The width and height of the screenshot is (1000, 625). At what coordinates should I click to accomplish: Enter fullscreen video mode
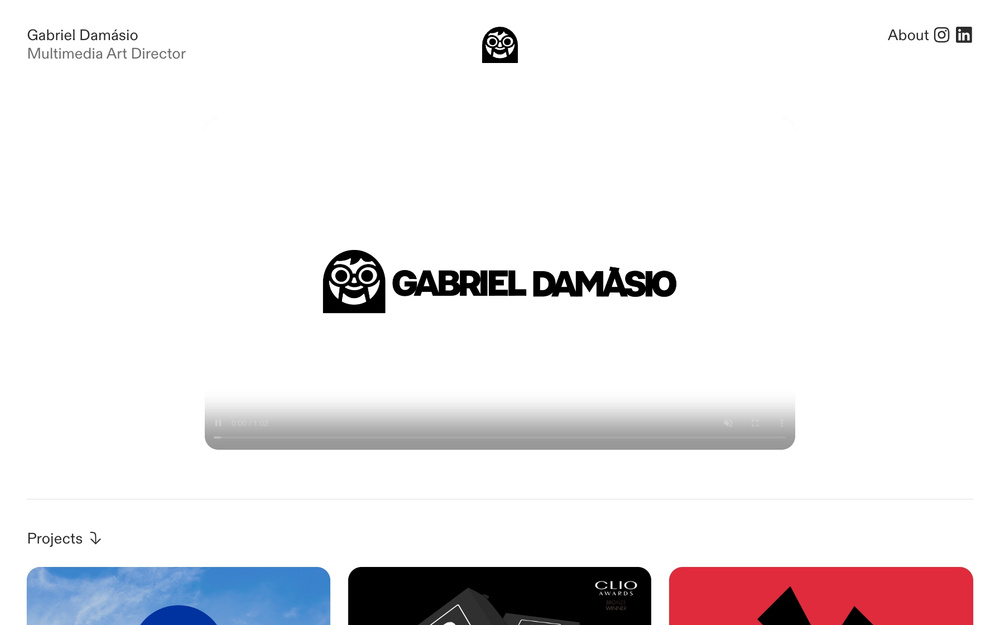click(x=755, y=423)
